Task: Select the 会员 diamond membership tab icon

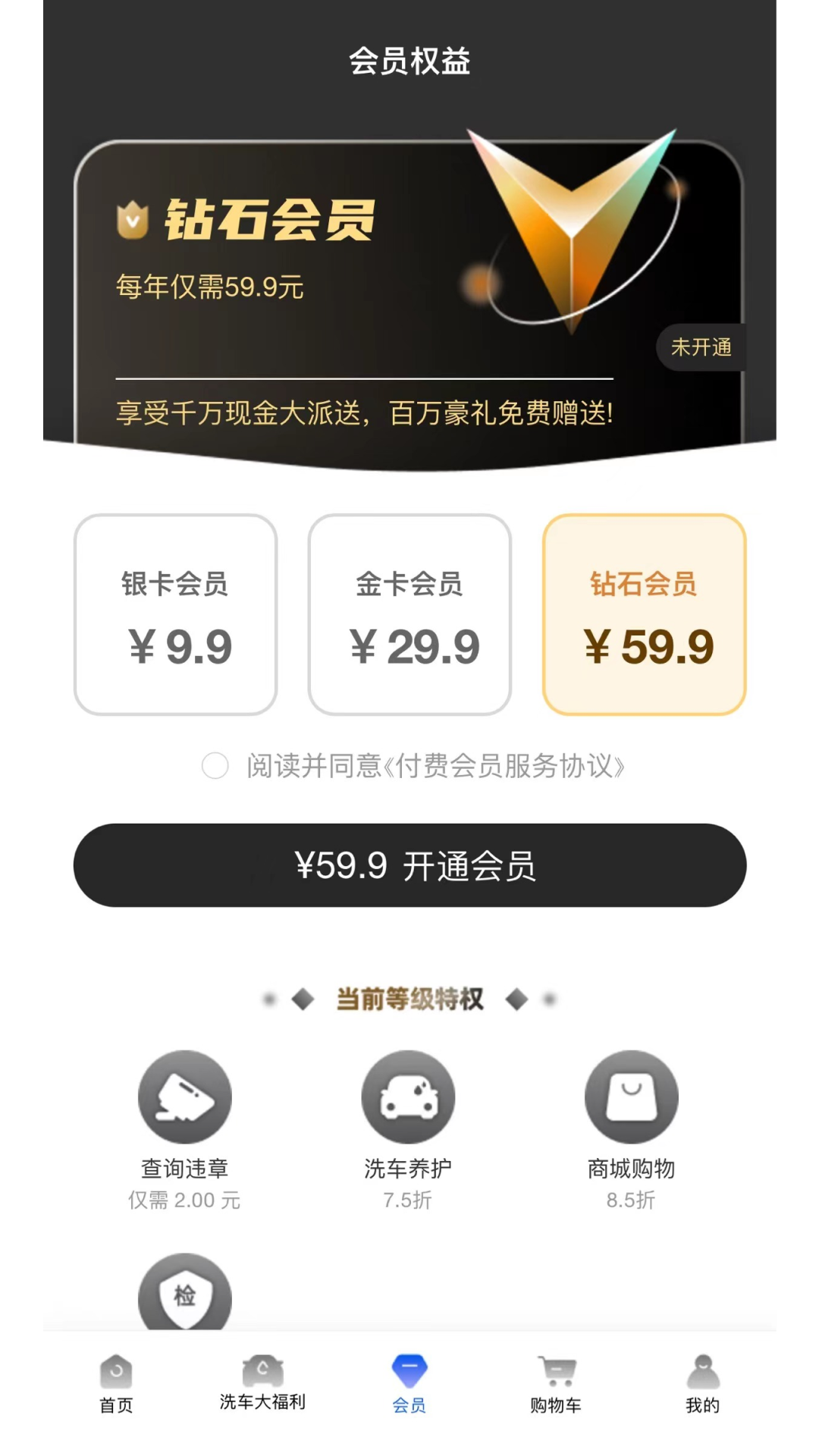Action: point(408,1374)
